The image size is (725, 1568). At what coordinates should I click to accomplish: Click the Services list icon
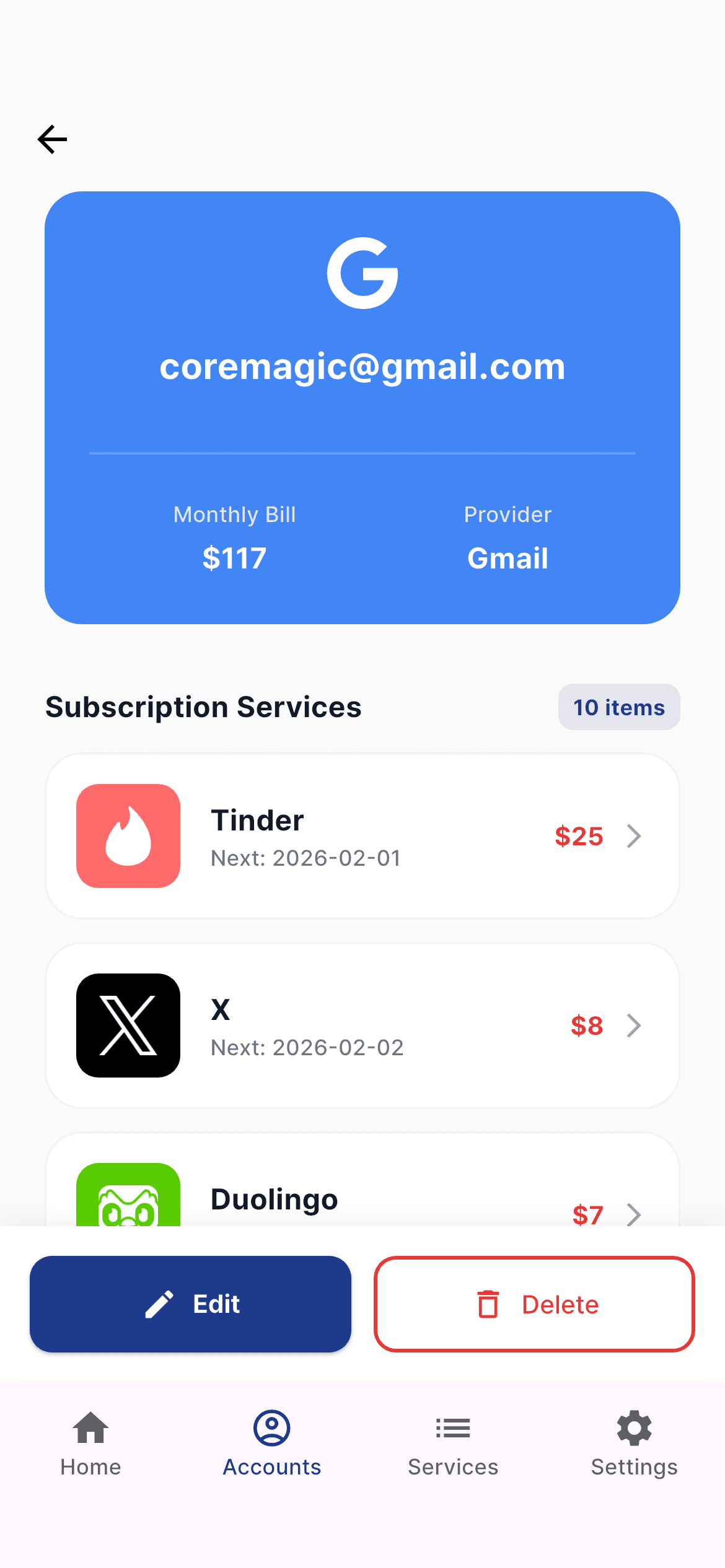click(x=452, y=1427)
